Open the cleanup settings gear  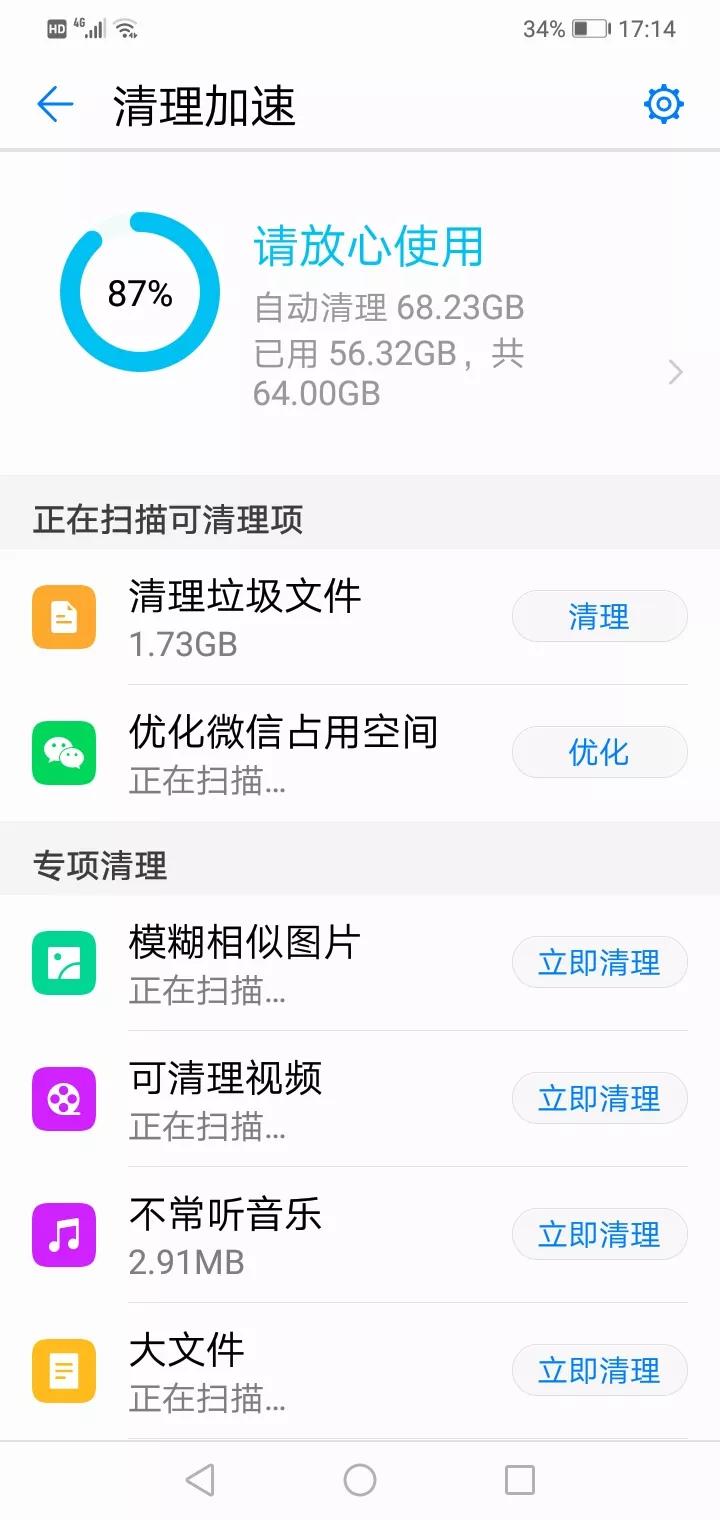point(663,104)
